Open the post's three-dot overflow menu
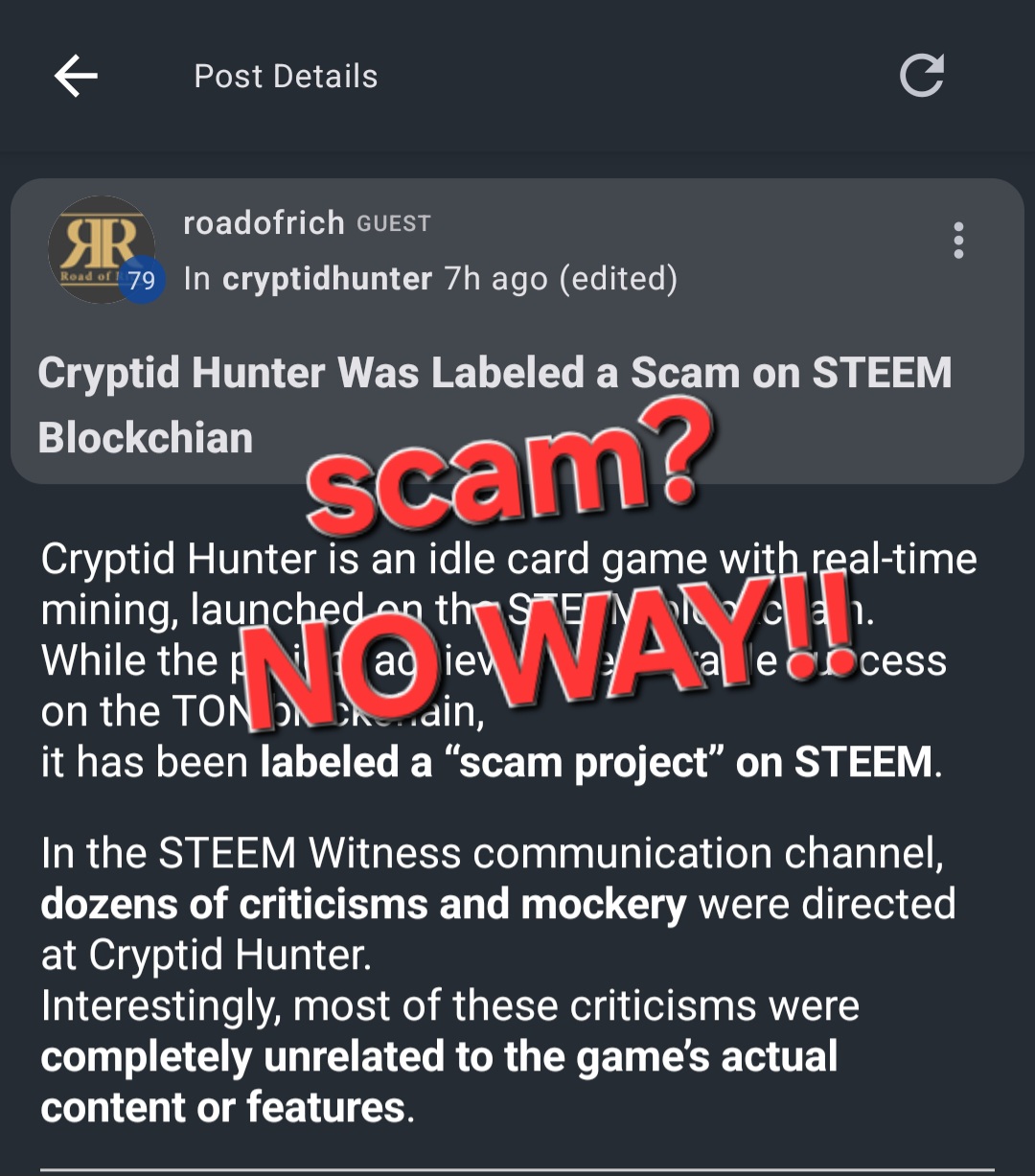This screenshot has height=1176, width=1035. click(x=958, y=241)
